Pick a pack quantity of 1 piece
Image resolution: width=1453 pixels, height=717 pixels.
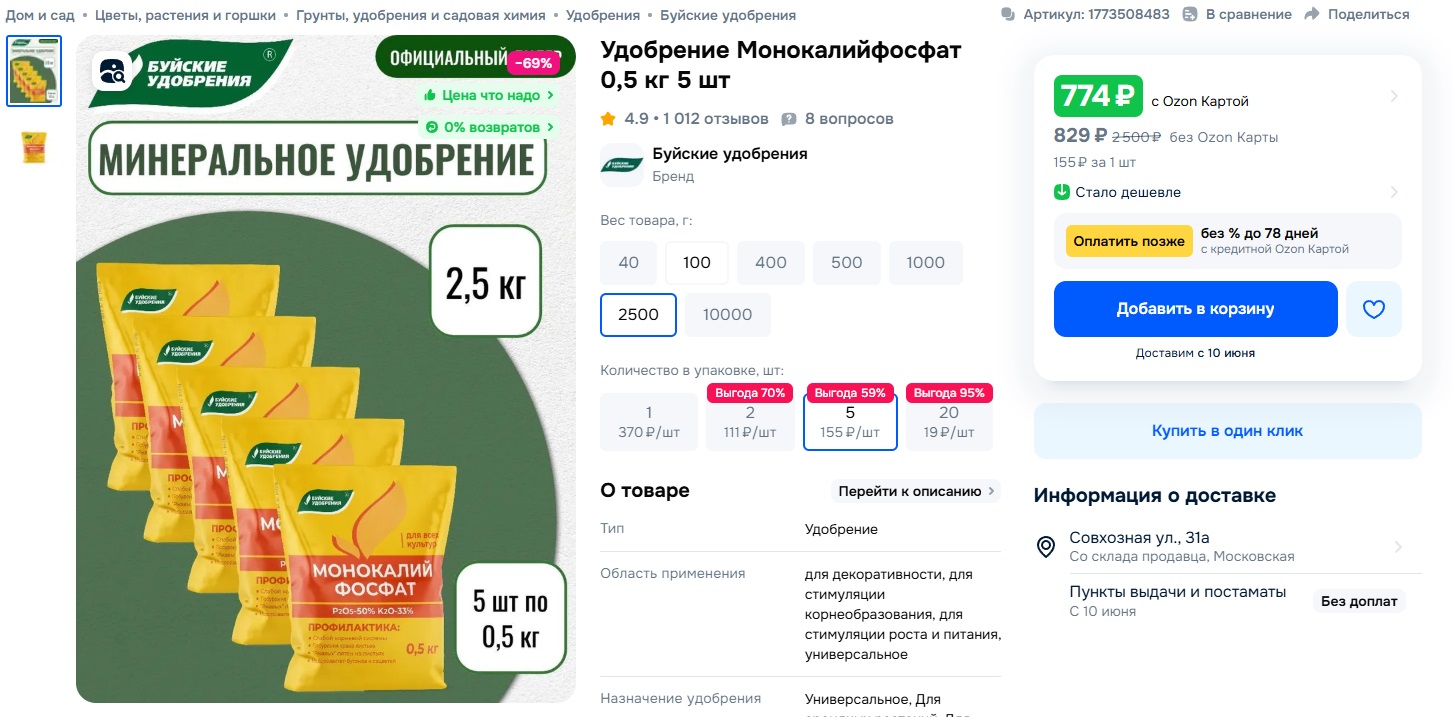coord(648,422)
